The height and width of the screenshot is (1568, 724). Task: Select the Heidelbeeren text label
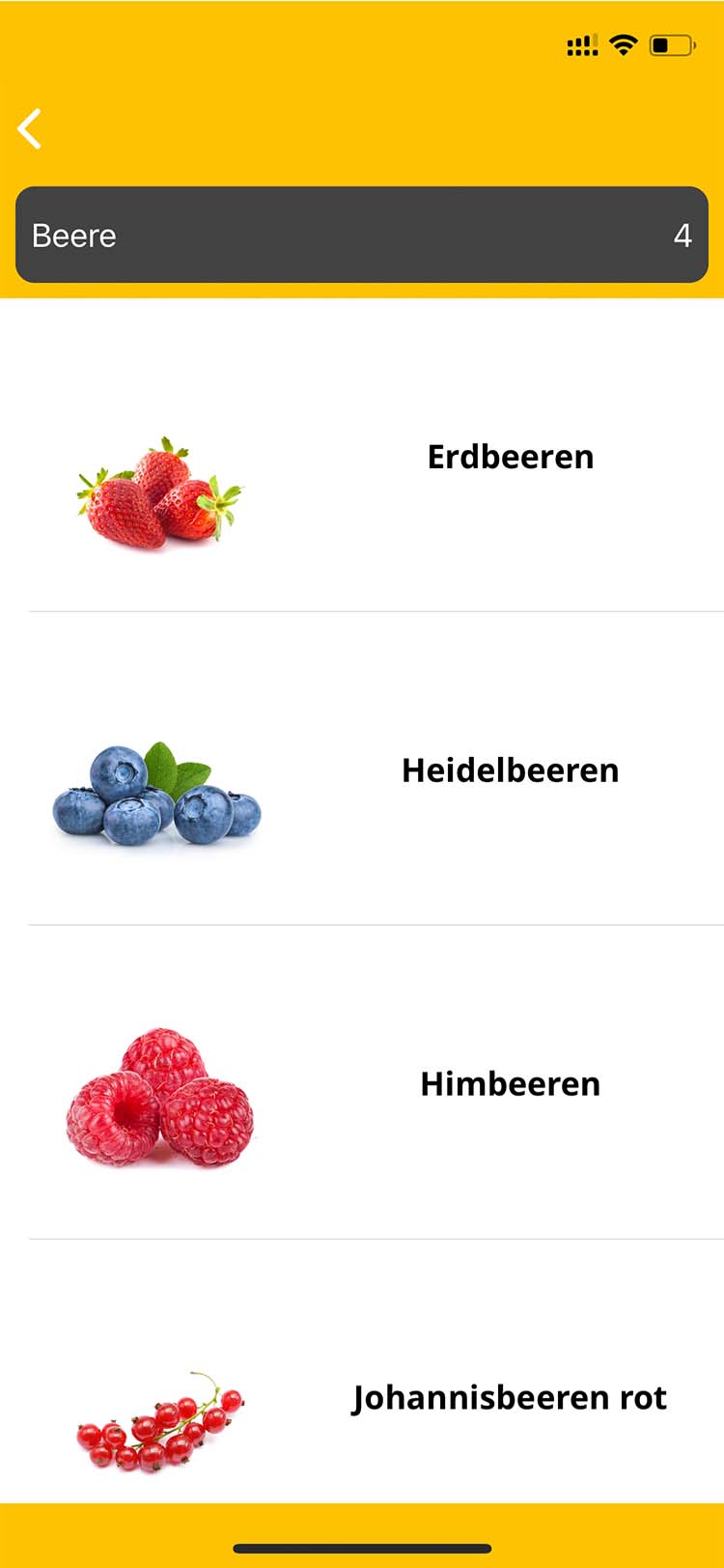512,770
